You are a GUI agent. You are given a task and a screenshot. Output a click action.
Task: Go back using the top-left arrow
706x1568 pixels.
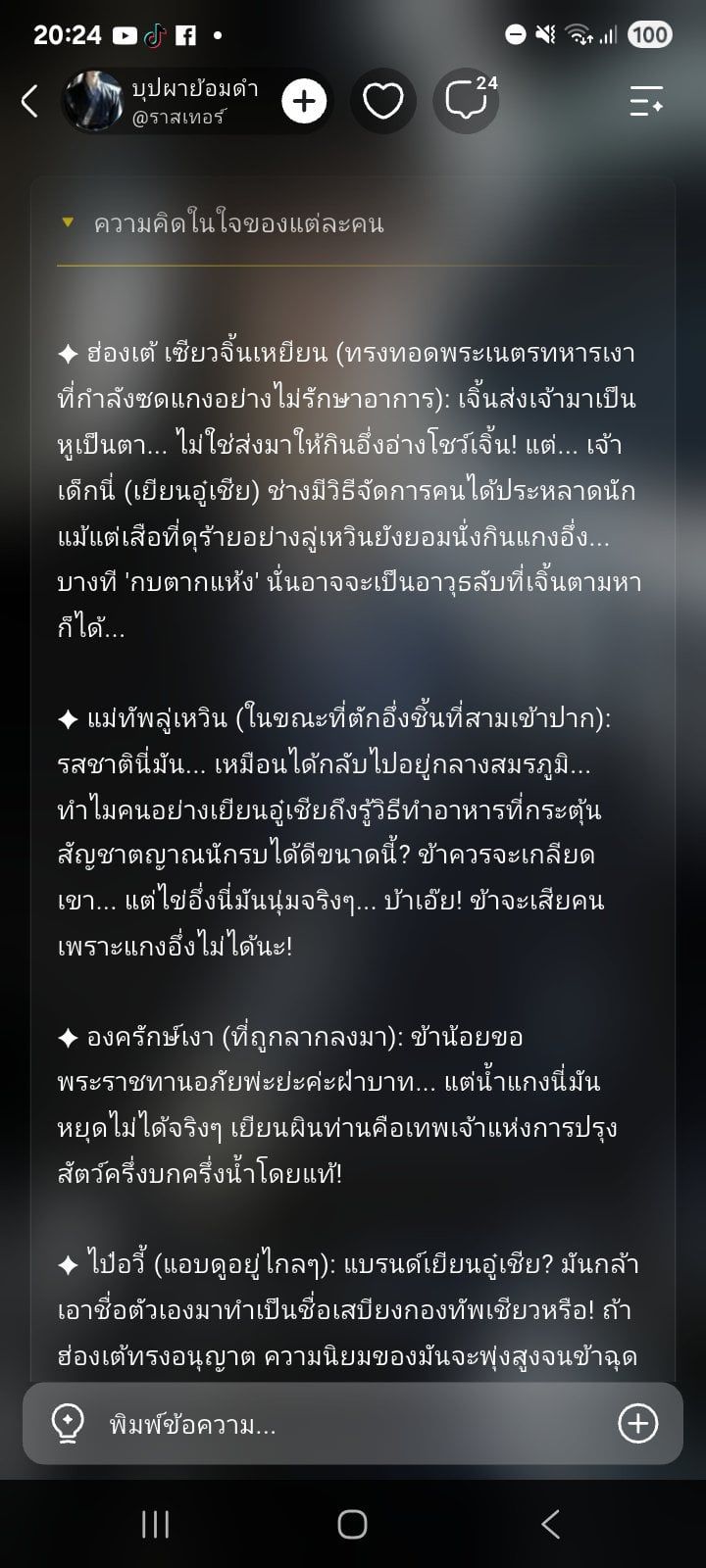29,101
